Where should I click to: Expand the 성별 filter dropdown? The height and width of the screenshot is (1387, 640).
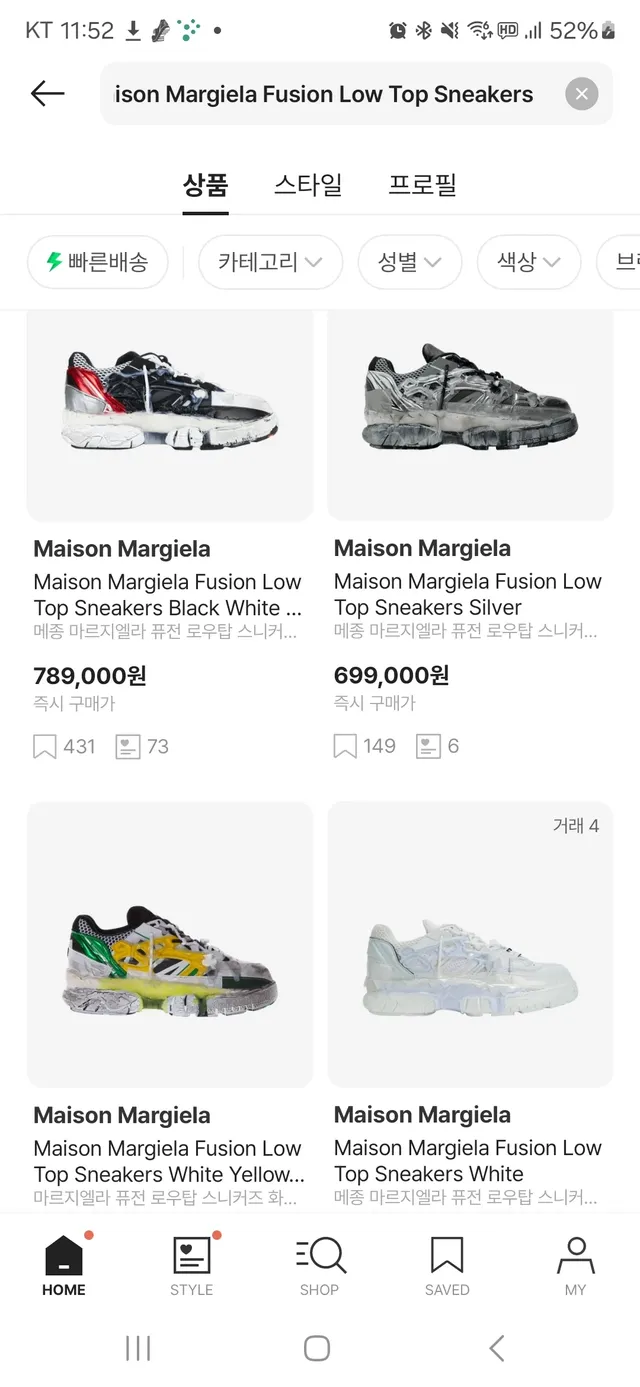pyautogui.click(x=409, y=262)
